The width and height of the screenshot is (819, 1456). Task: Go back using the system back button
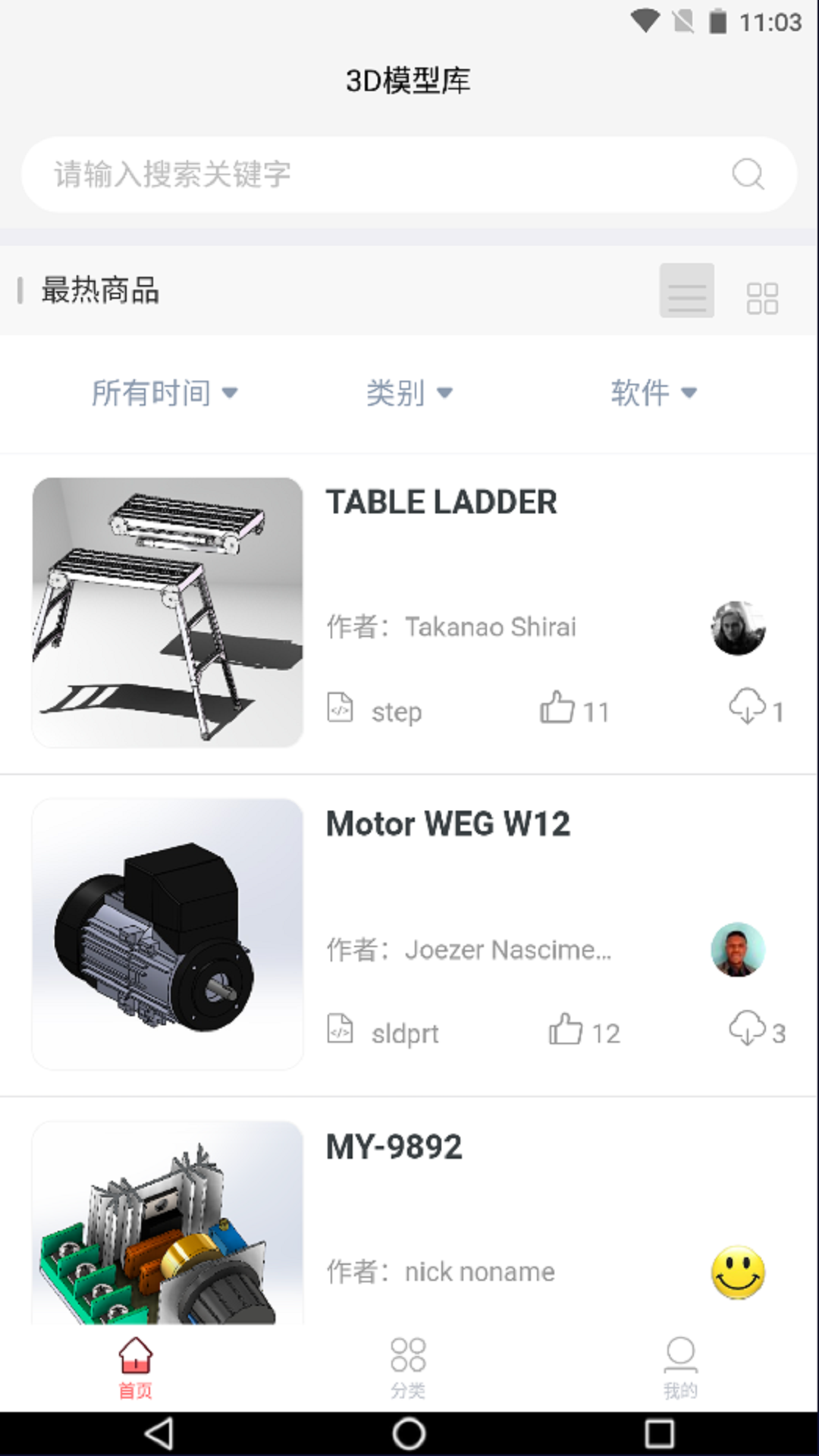[x=159, y=1433]
